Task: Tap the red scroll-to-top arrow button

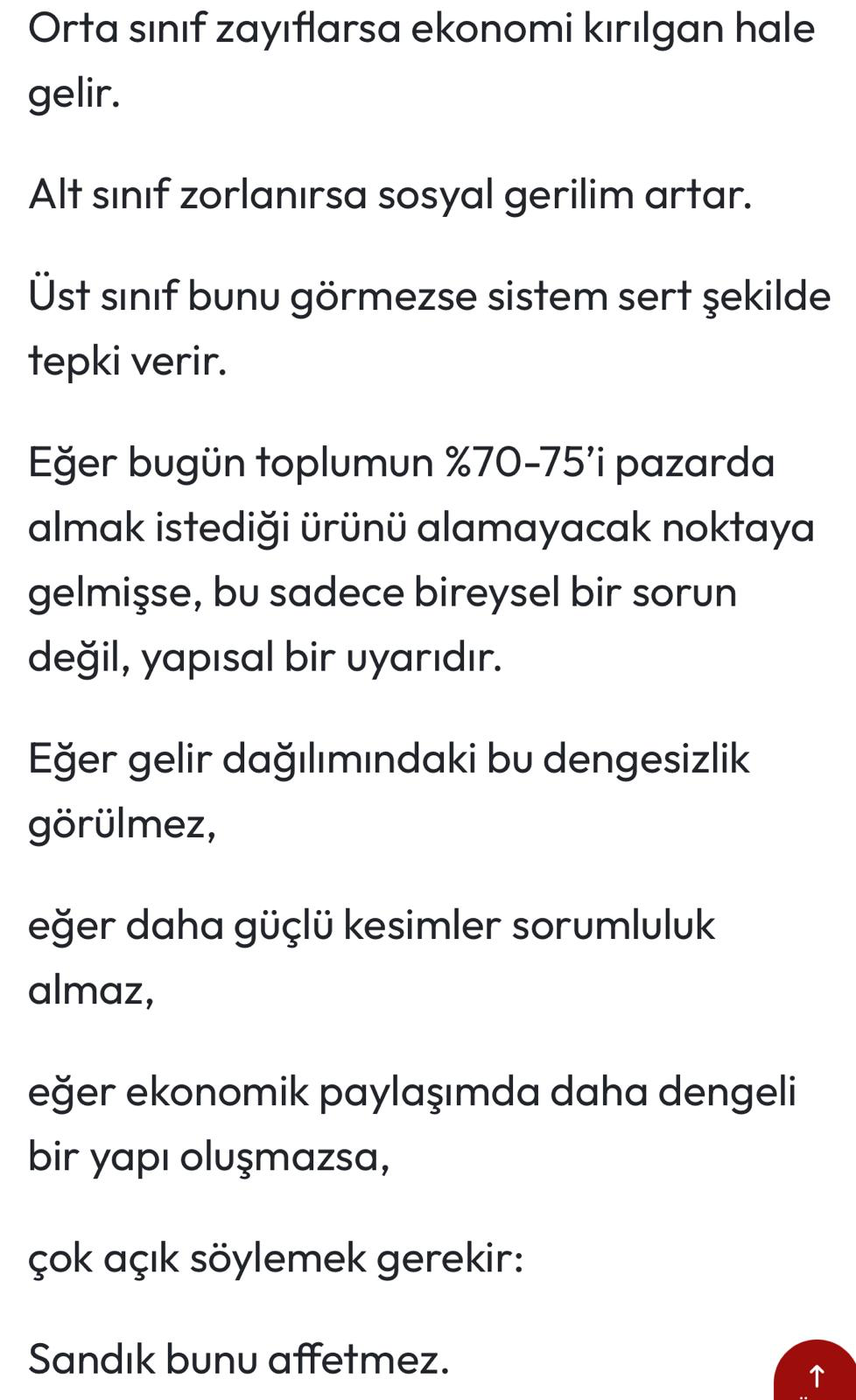Action: pyautogui.click(x=816, y=1374)
